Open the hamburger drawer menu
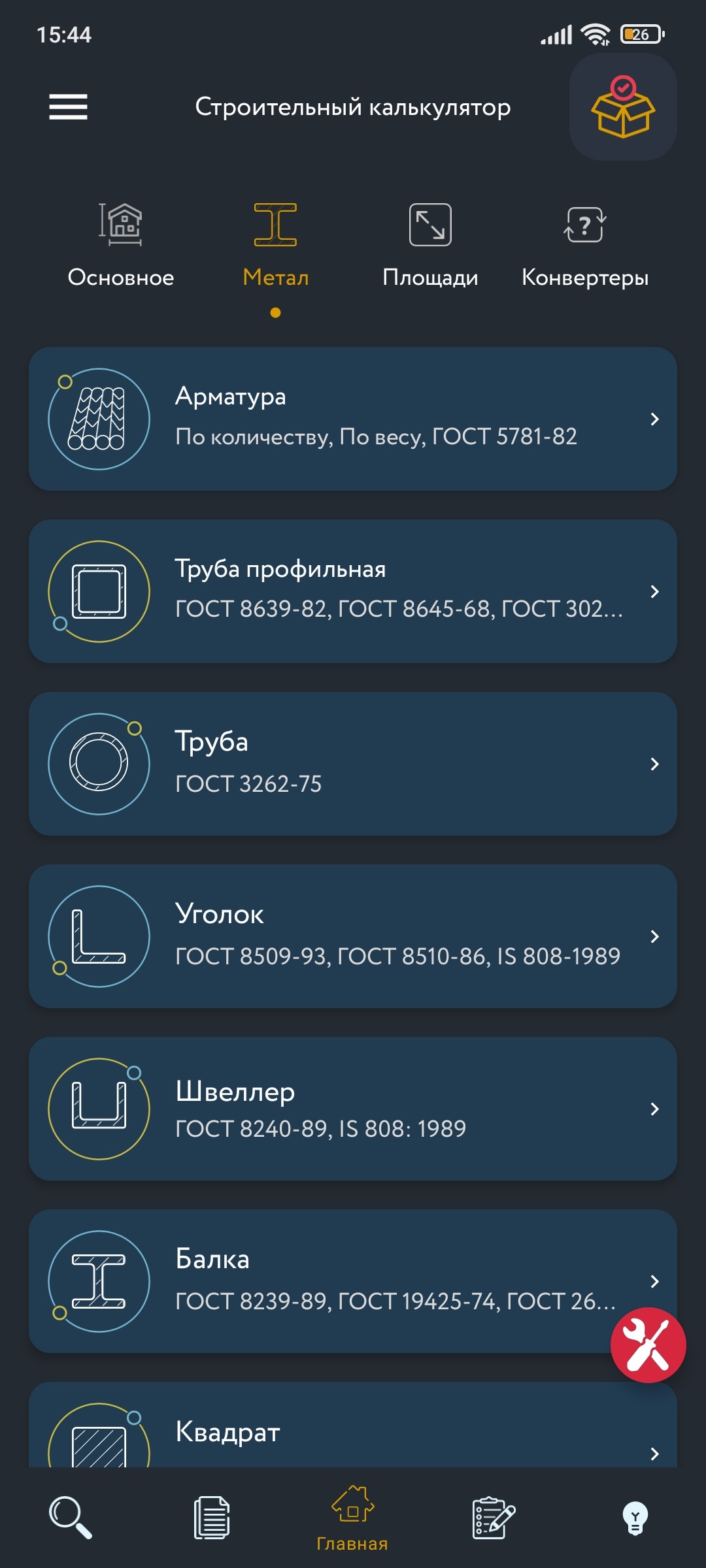 pyautogui.click(x=68, y=106)
